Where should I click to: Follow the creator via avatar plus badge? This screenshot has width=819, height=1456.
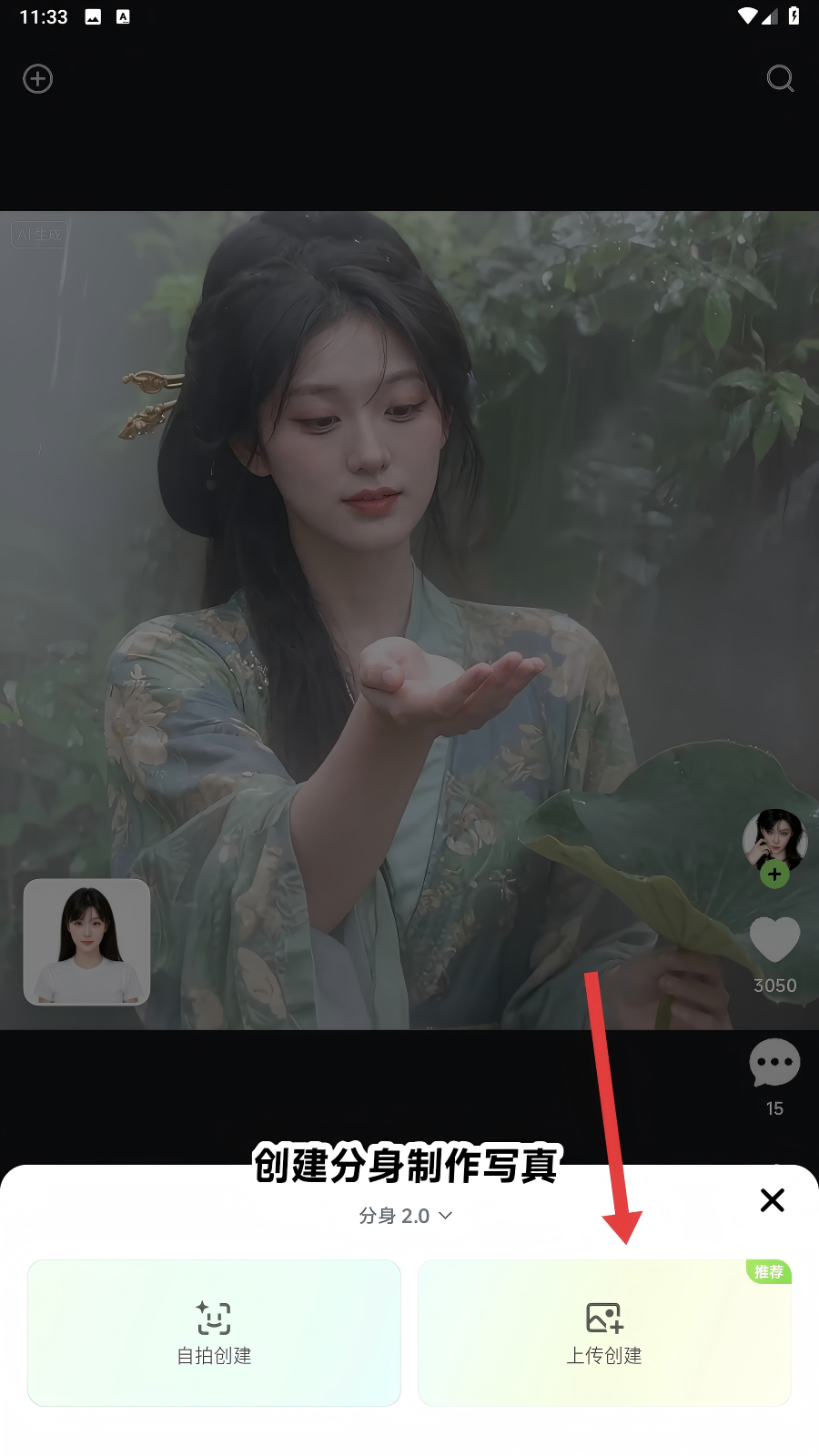point(774,875)
